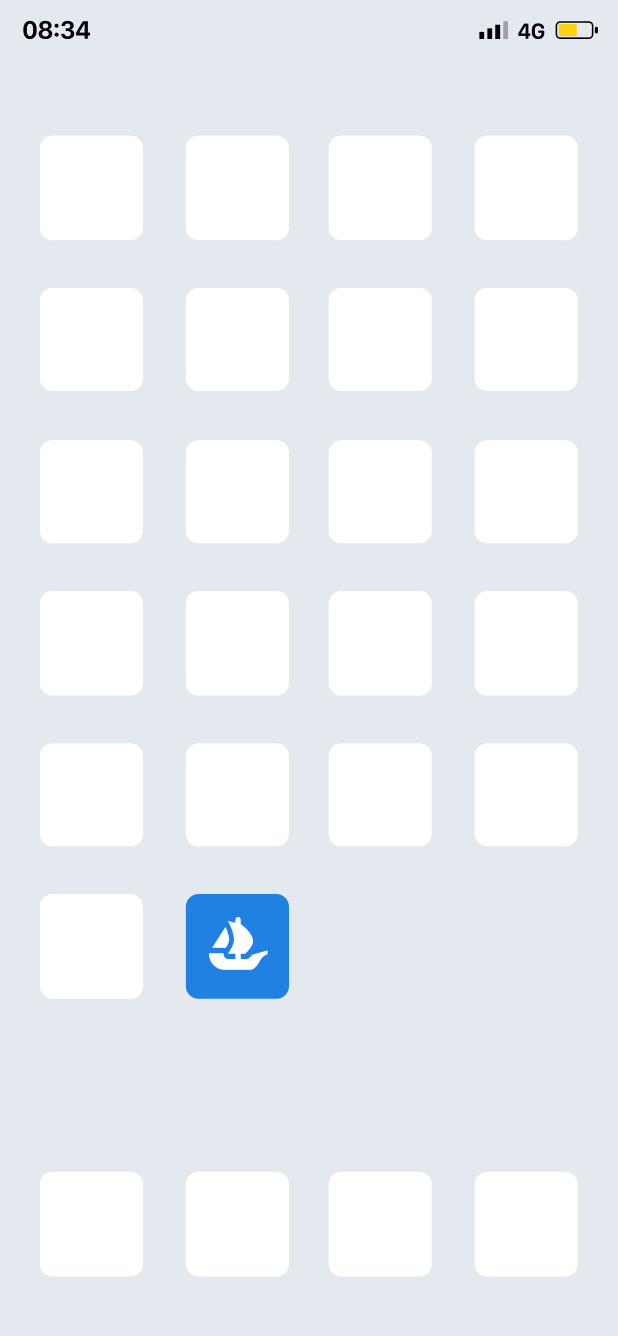Screen dimensions: 618x1336
Task: Open the blue sailboat OpenSea app
Action: click(237, 946)
